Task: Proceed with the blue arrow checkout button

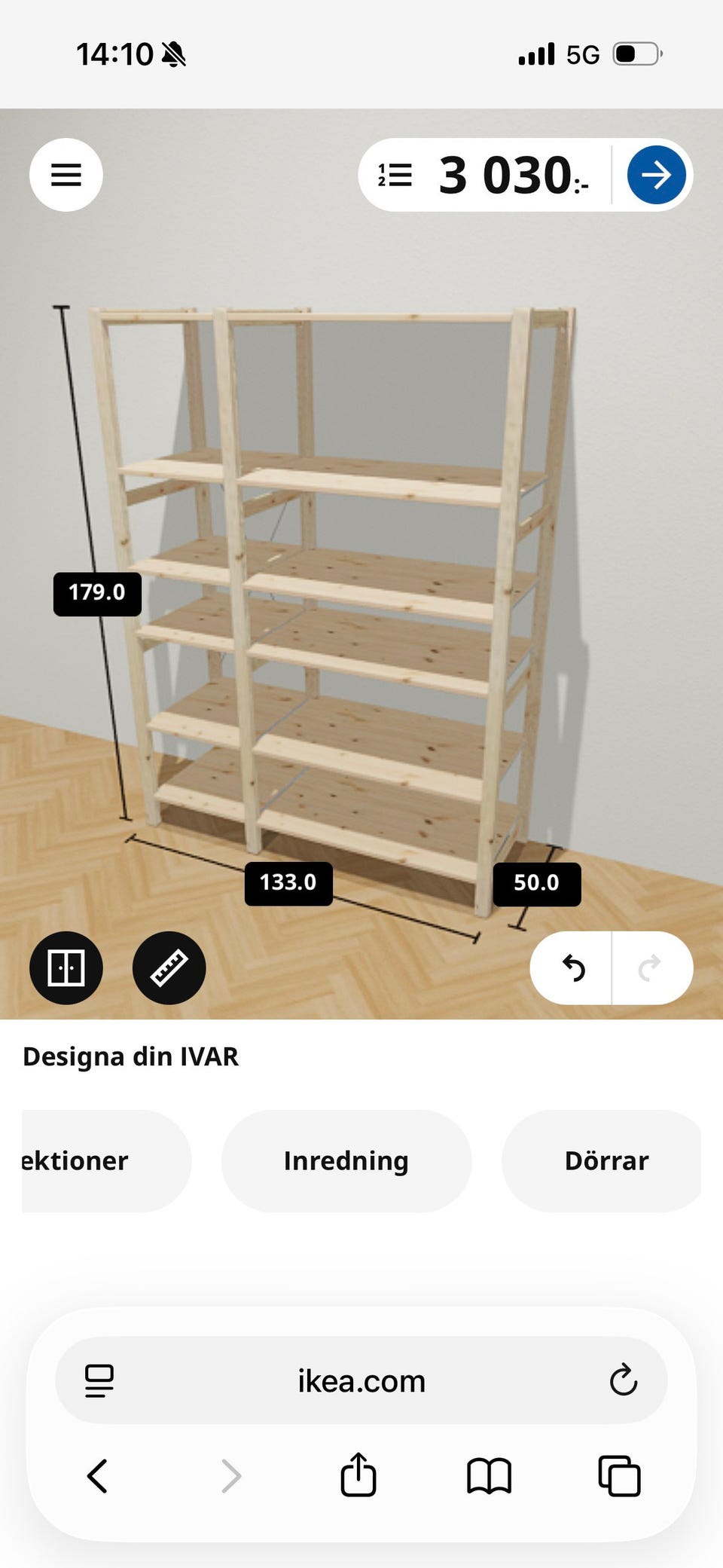Action: tap(655, 174)
